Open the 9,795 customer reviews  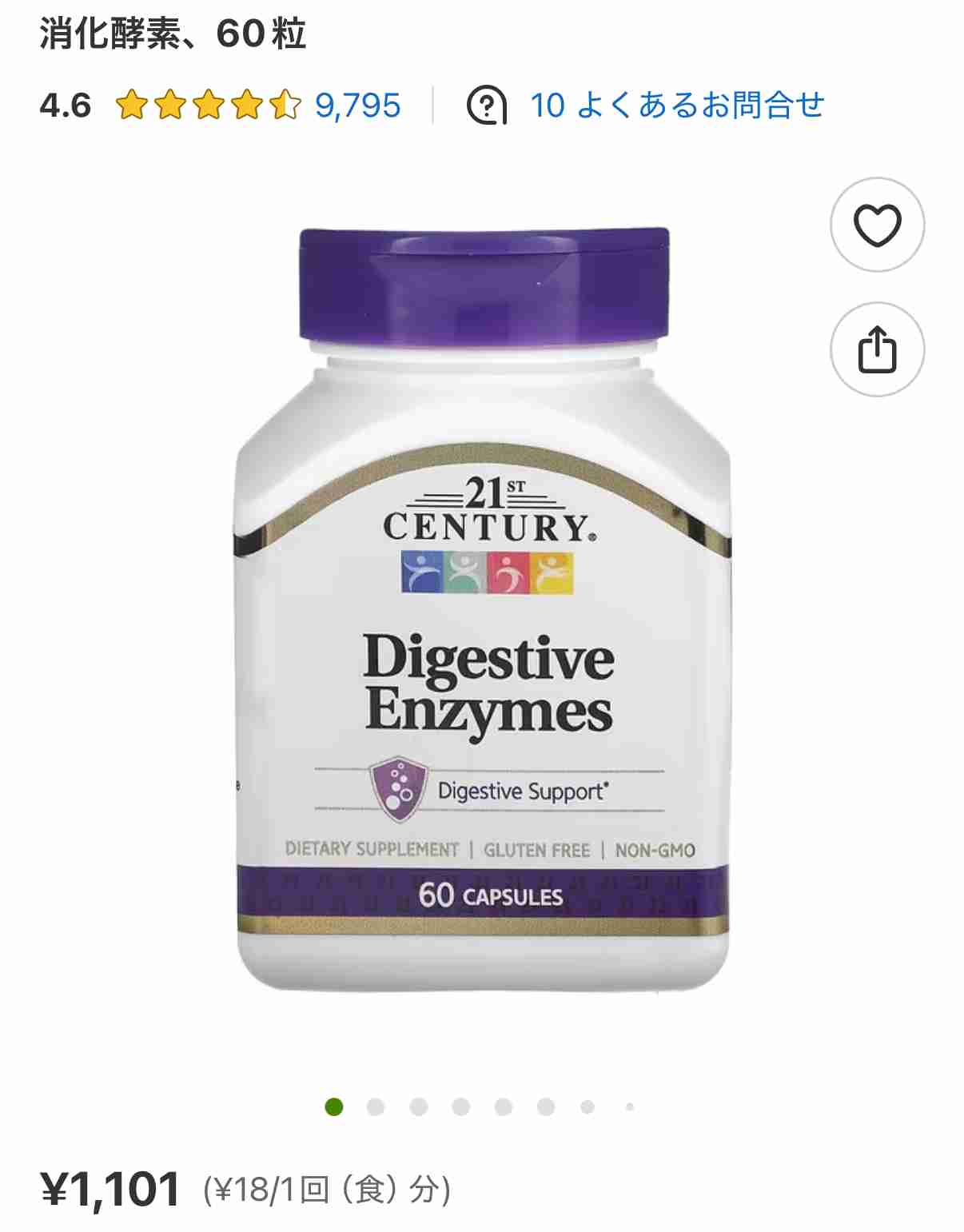pyautogui.click(x=357, y=106)
